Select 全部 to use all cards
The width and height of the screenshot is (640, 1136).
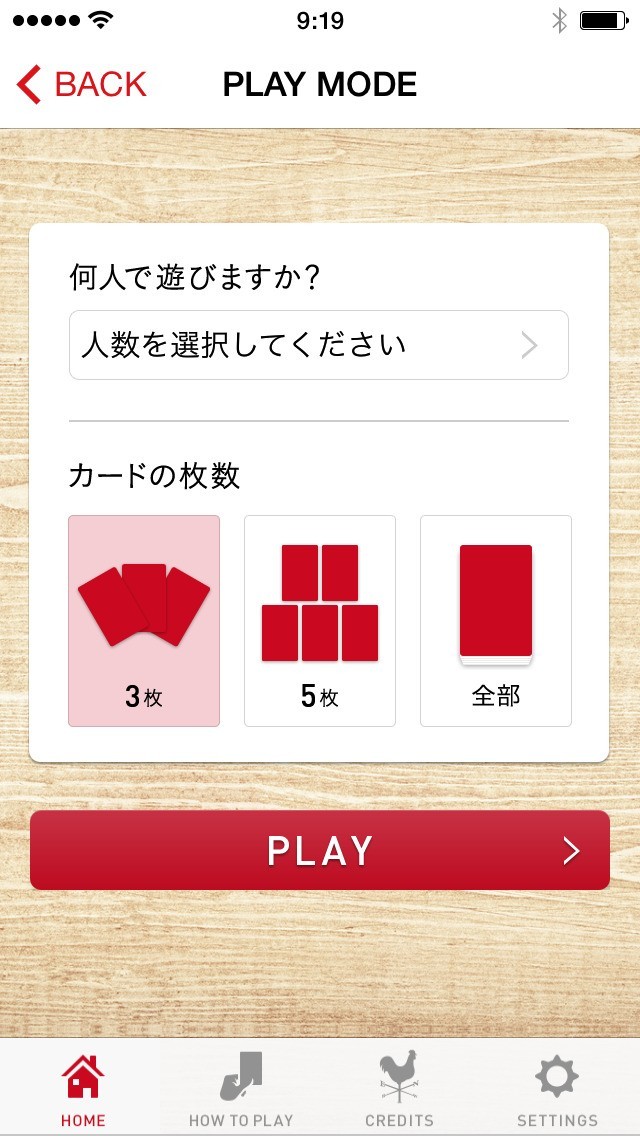point(496,620)
